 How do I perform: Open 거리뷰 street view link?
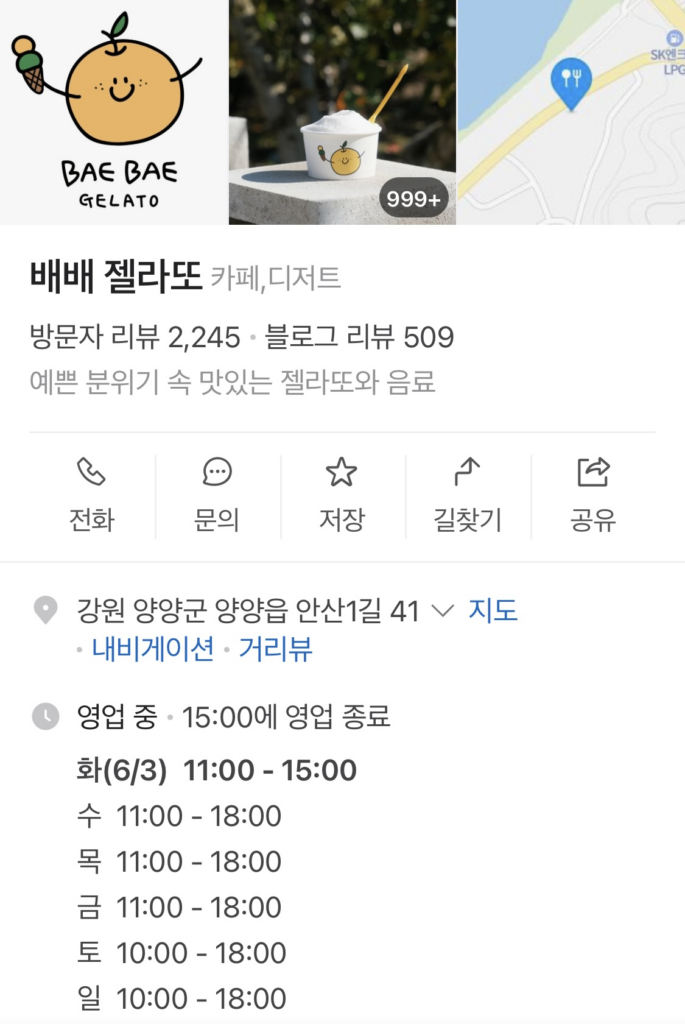point(274,649)
